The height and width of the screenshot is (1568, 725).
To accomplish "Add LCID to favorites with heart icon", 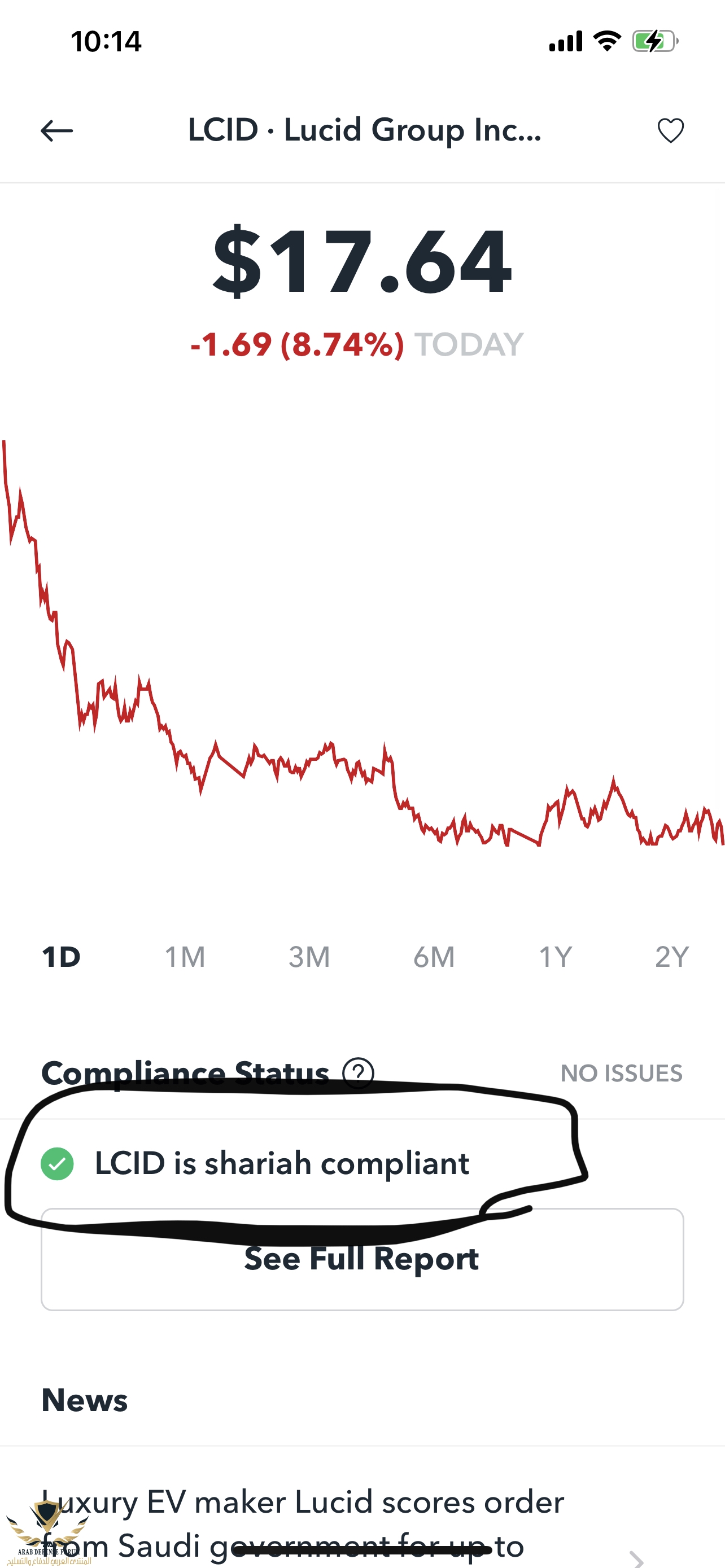I will tap(670, 131).
